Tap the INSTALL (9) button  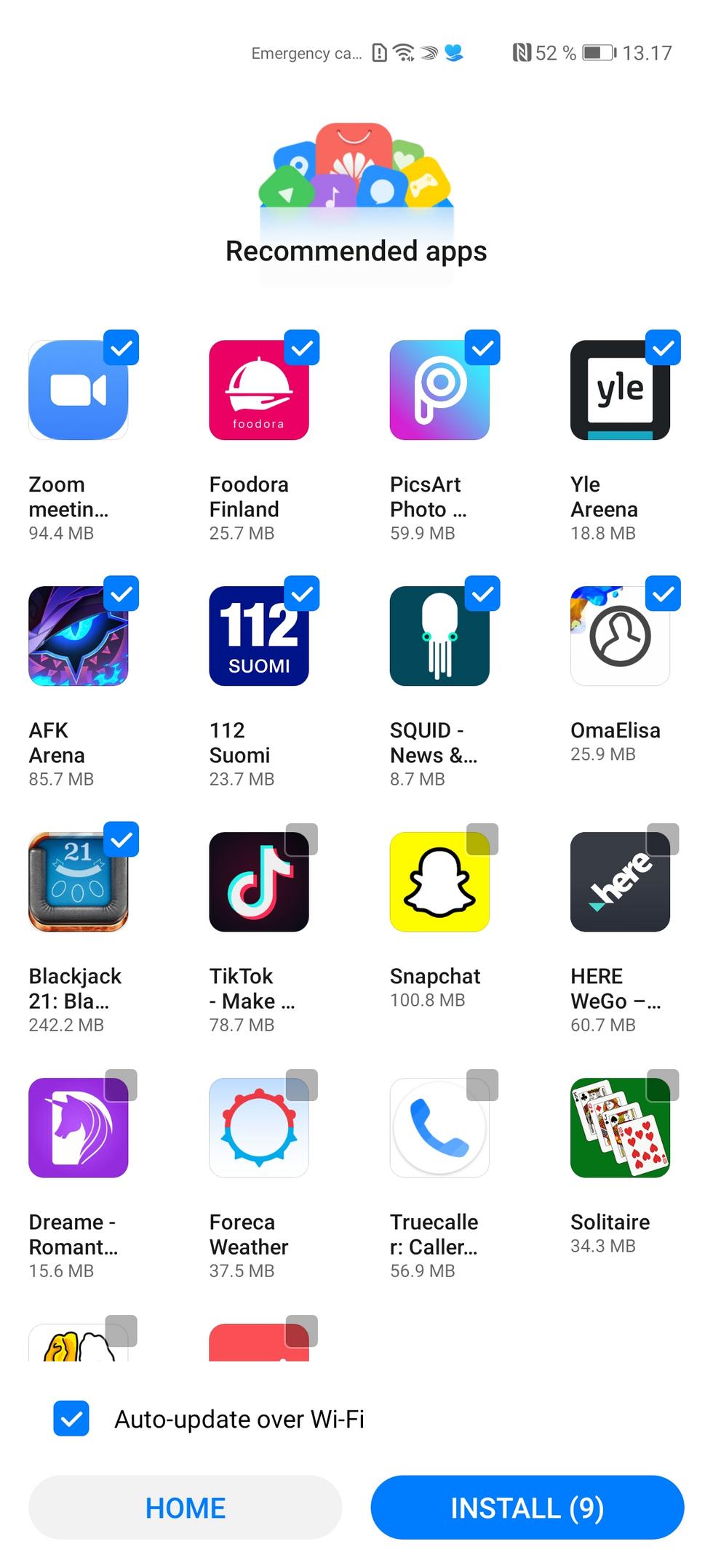tap(527, 1508)
